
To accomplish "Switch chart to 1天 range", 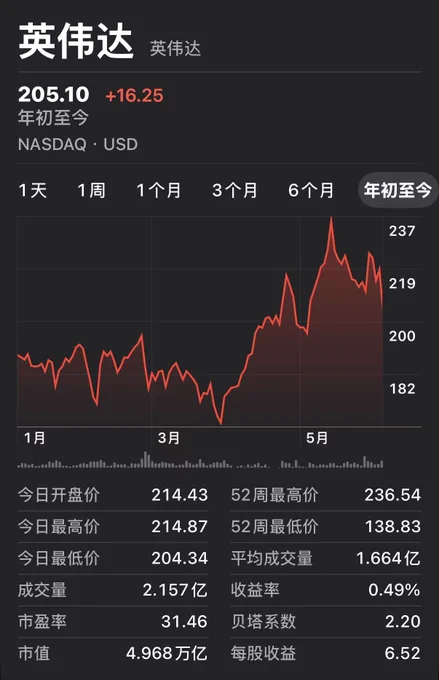I will [33, 190].
